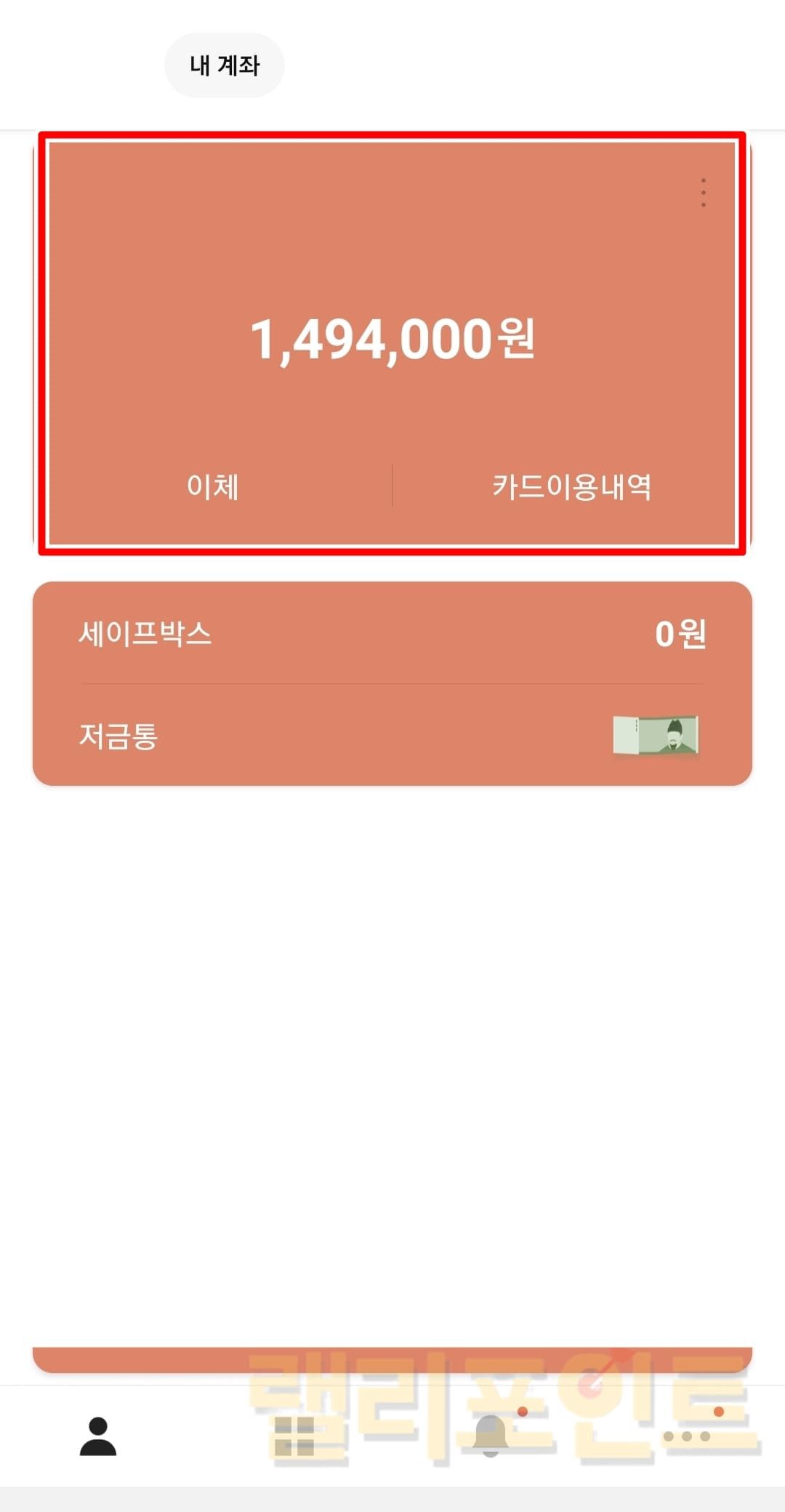
Task: Open the notifications bell tab
Action: click(x=491, y=1436)
